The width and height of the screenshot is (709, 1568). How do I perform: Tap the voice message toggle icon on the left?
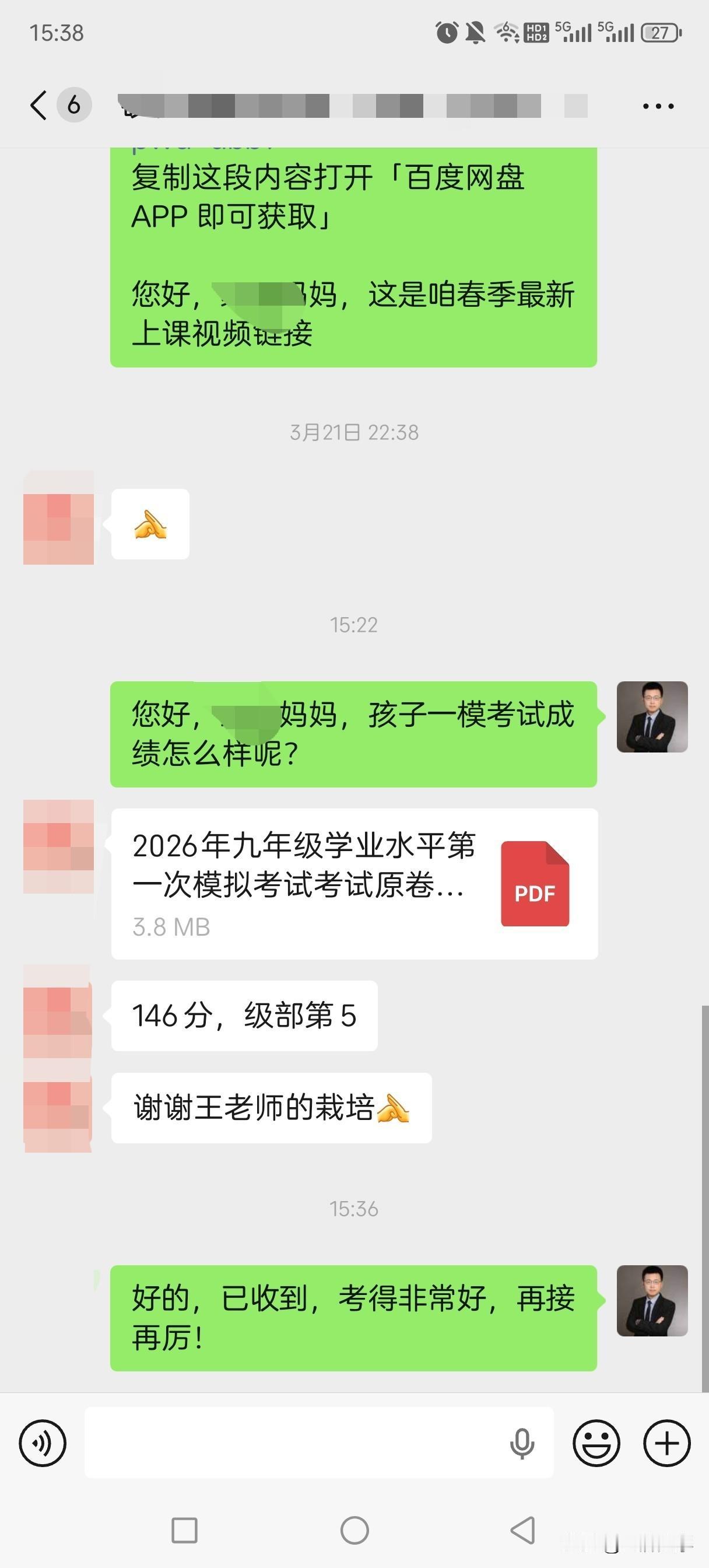(41, 1443)
